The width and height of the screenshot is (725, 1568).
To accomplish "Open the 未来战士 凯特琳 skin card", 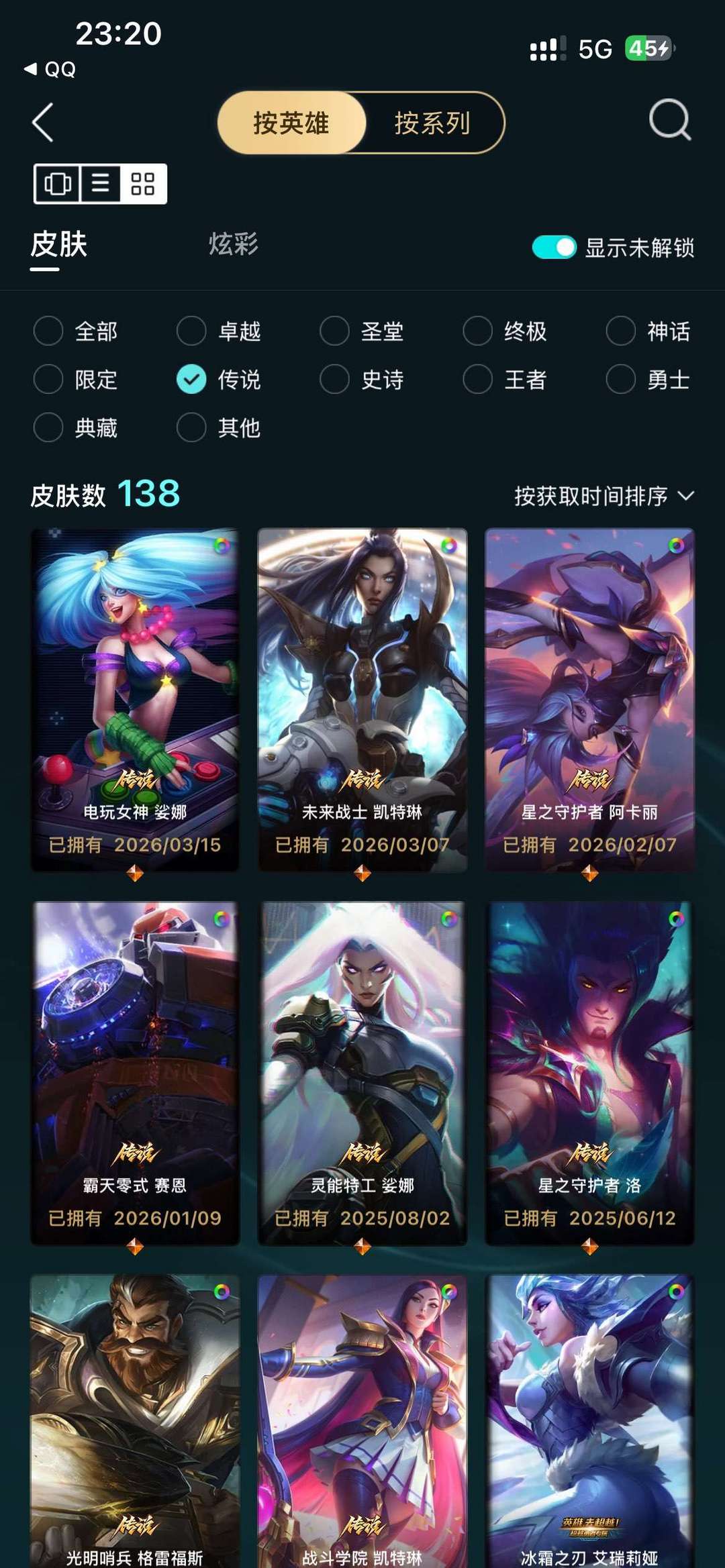I will pyautogui.click(x=362, y=700).
